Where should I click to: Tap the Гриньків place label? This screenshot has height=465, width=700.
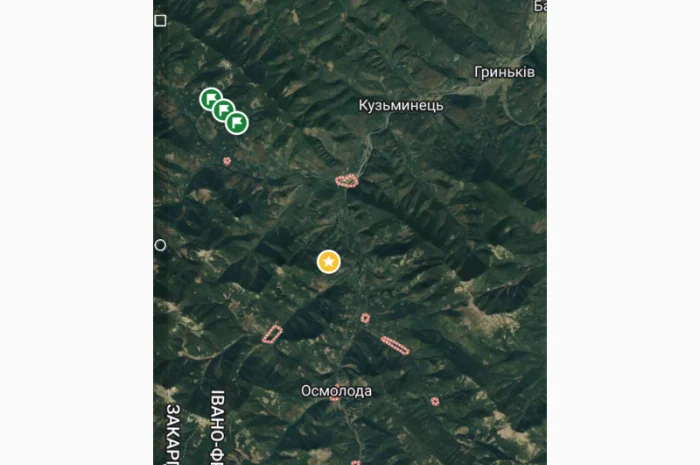504,73
